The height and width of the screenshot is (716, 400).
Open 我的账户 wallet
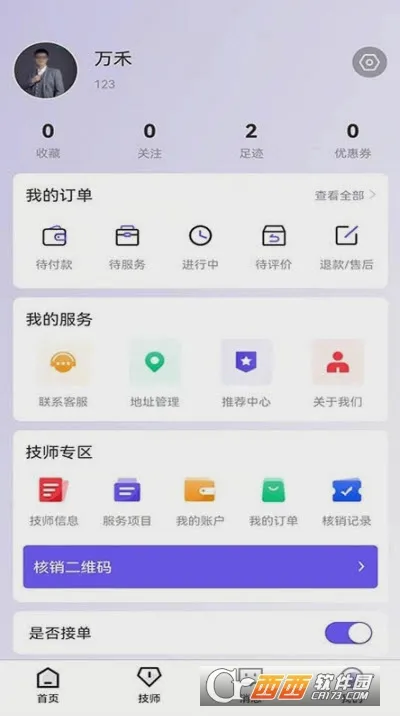pos(200,501)
